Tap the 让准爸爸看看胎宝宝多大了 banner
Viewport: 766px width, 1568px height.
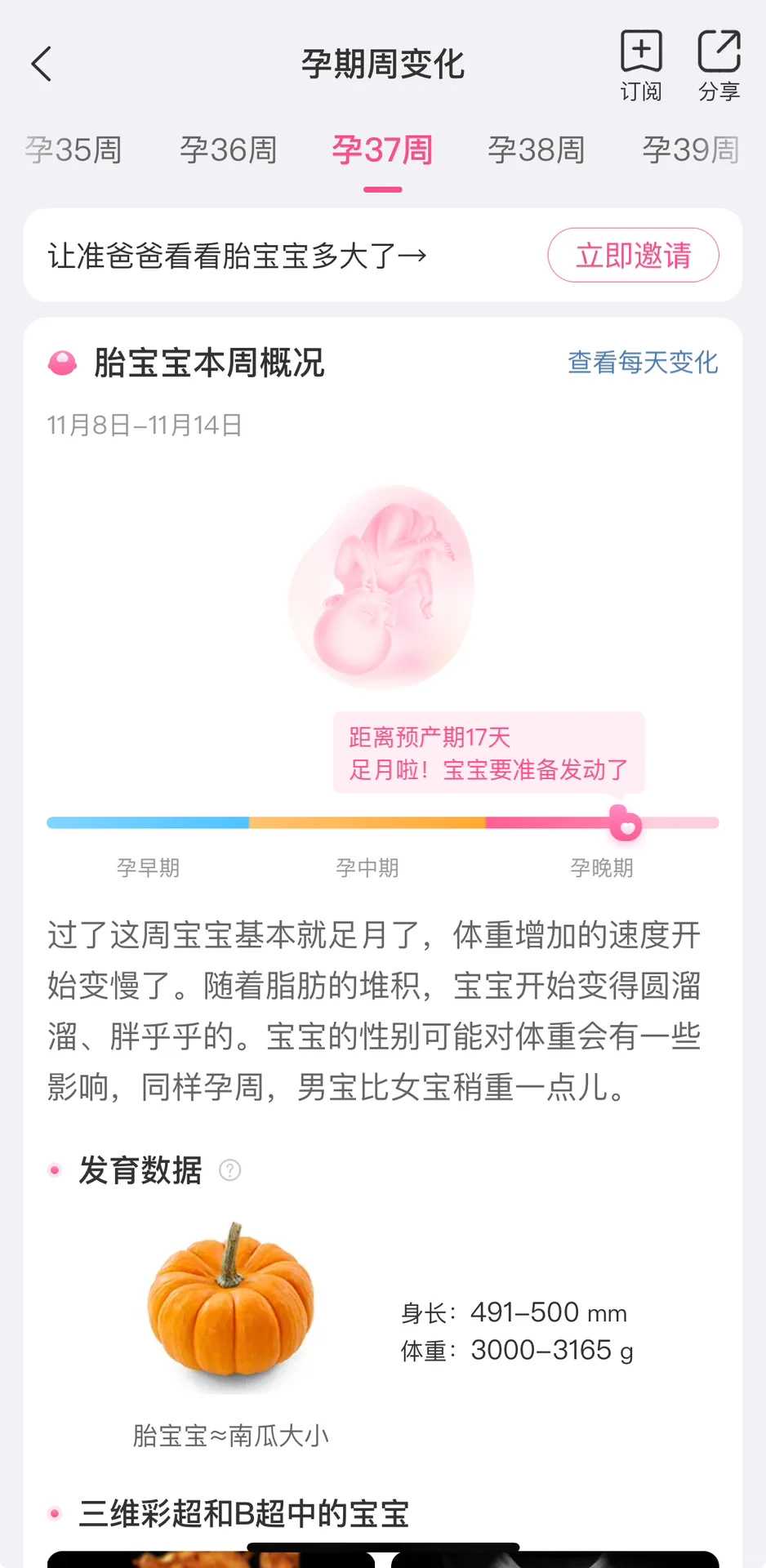pos(237,256)
